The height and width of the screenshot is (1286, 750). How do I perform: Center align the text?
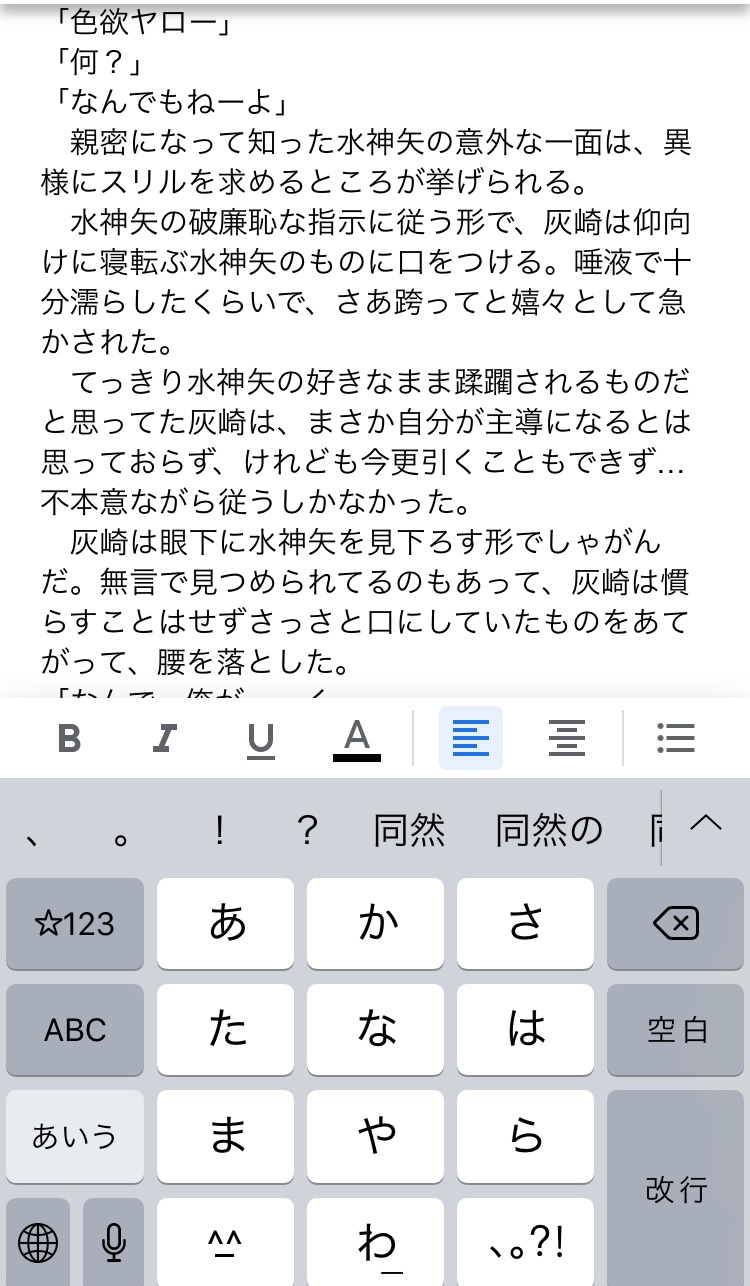pyautogui.click(x=567, y=739)
